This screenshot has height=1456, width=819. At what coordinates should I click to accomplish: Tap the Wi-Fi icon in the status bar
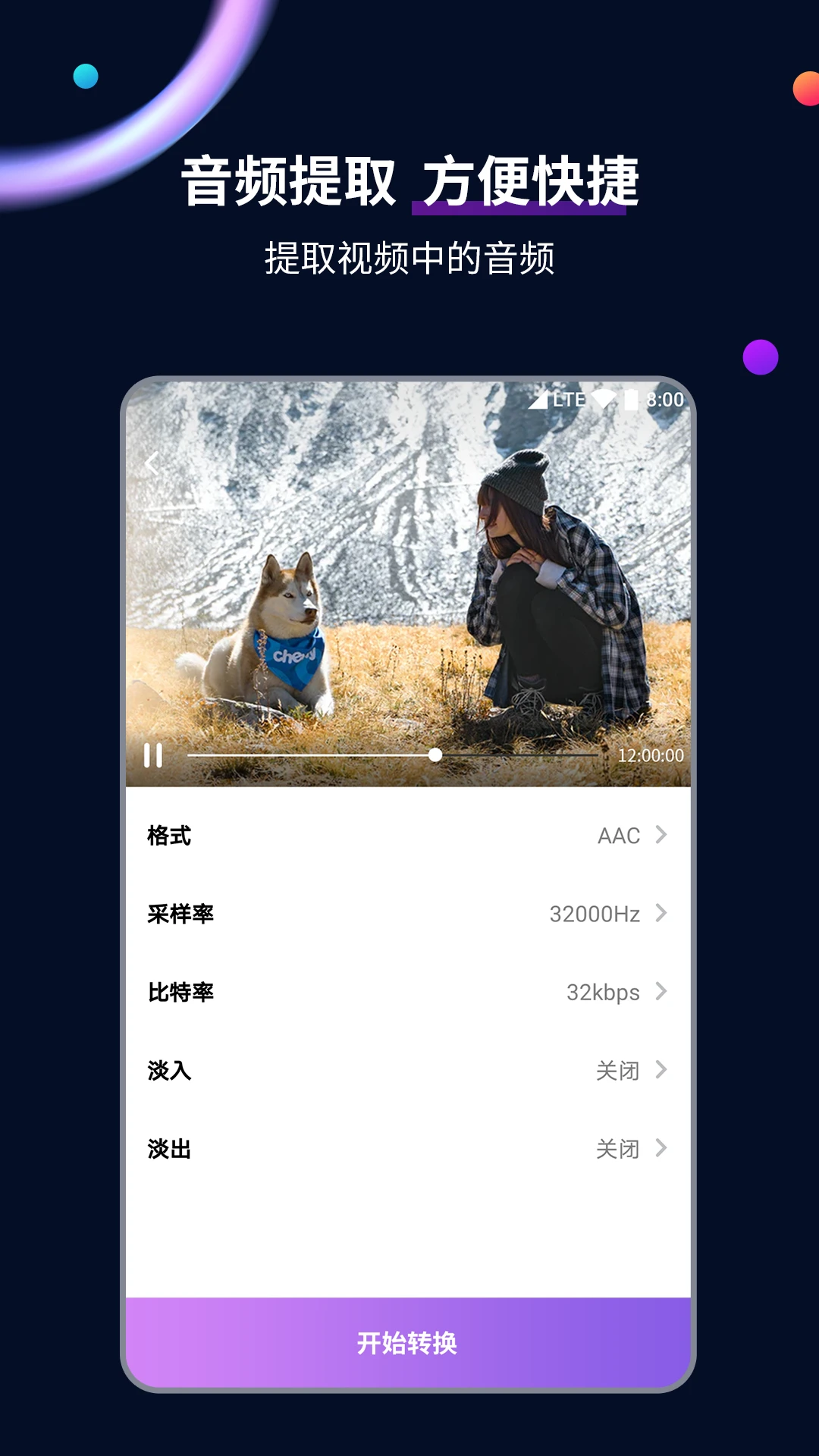click(601, 400)
